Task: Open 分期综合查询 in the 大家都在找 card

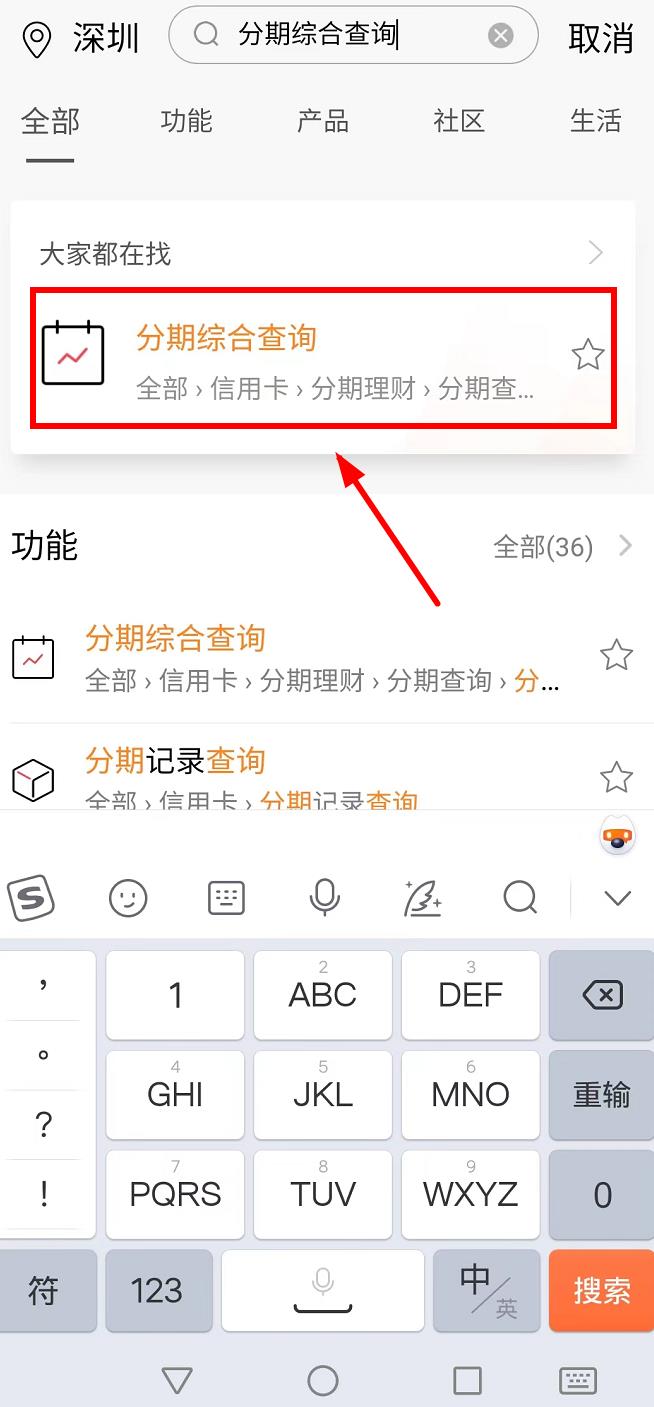Action: coord(300,357)
